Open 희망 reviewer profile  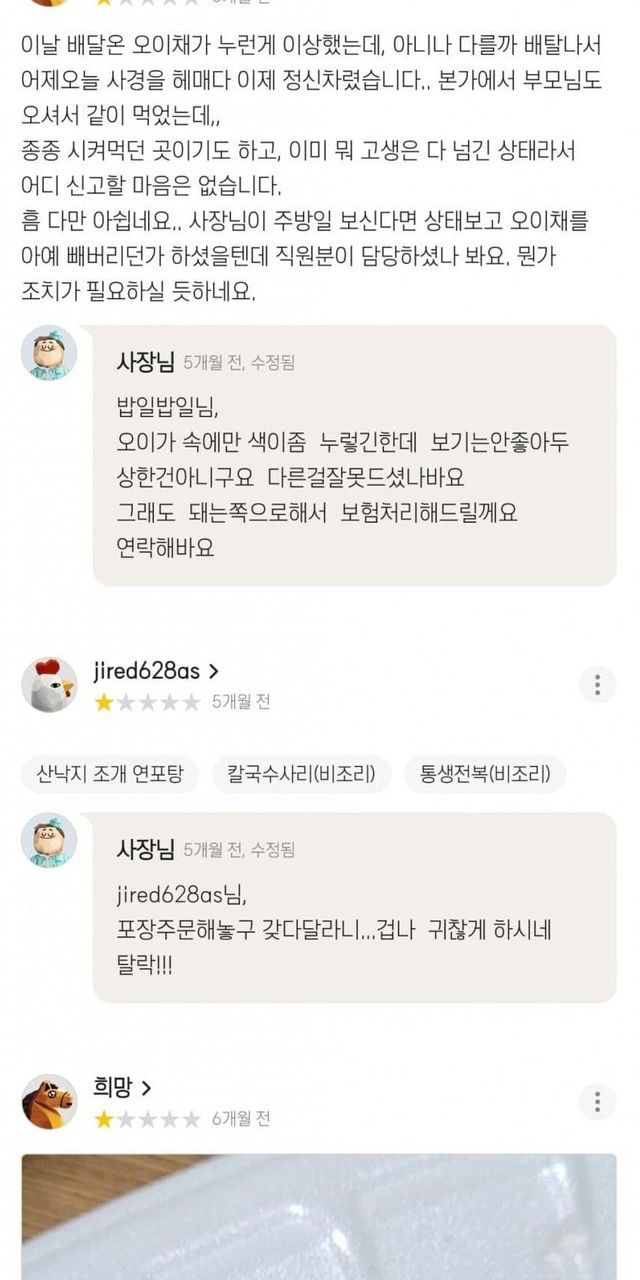[x=122, y=1087]
